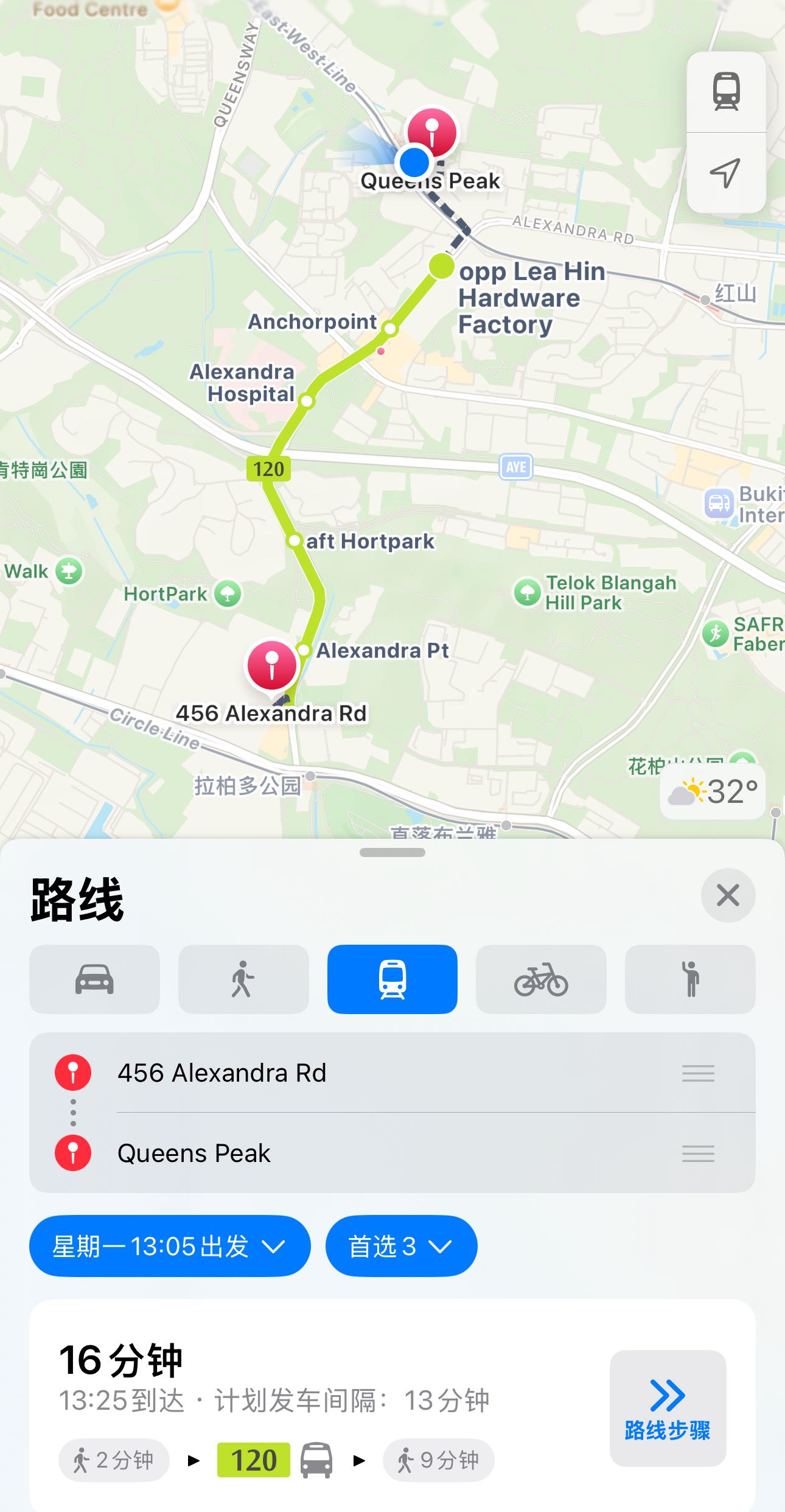Center the map on my location
The width and height of the screenshot is (785, 1512).
point(726,173)
